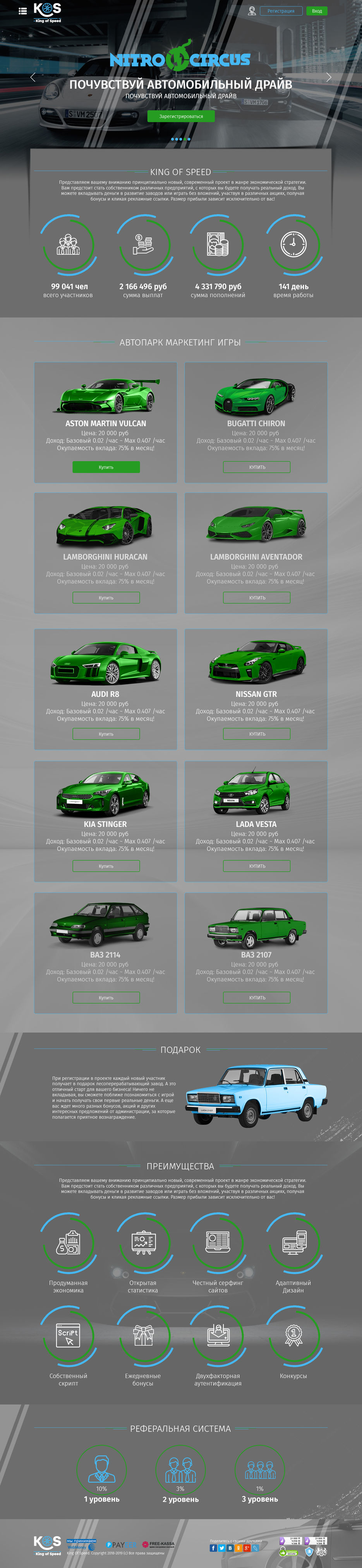The width and height of the screenshot is (362, 1568).
Task: Tap the Регистрация button in header
Action: pyautogui.click(x=280, y=11)
